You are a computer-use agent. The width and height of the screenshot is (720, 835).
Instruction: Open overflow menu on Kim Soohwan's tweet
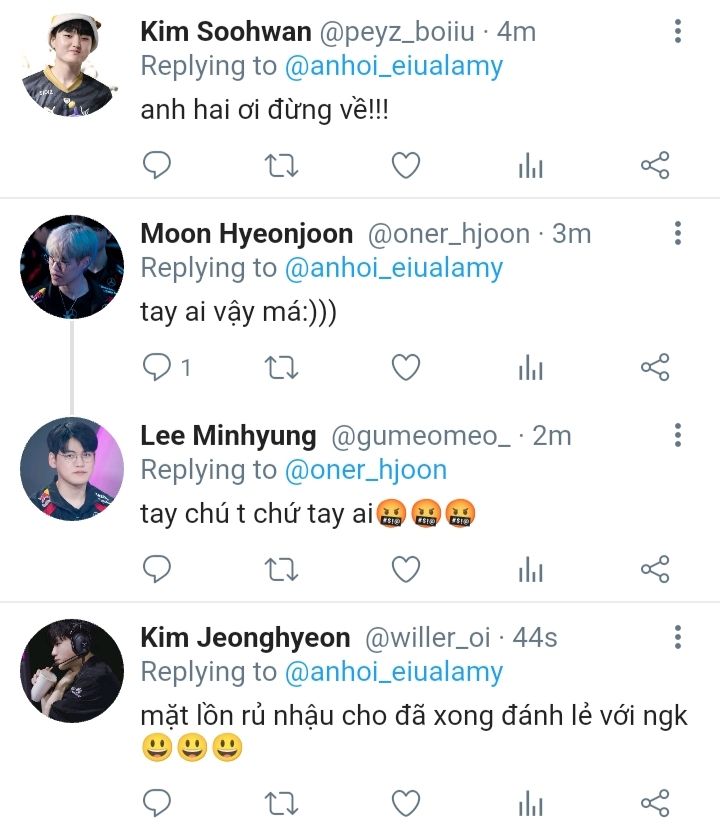coord(678,31)
